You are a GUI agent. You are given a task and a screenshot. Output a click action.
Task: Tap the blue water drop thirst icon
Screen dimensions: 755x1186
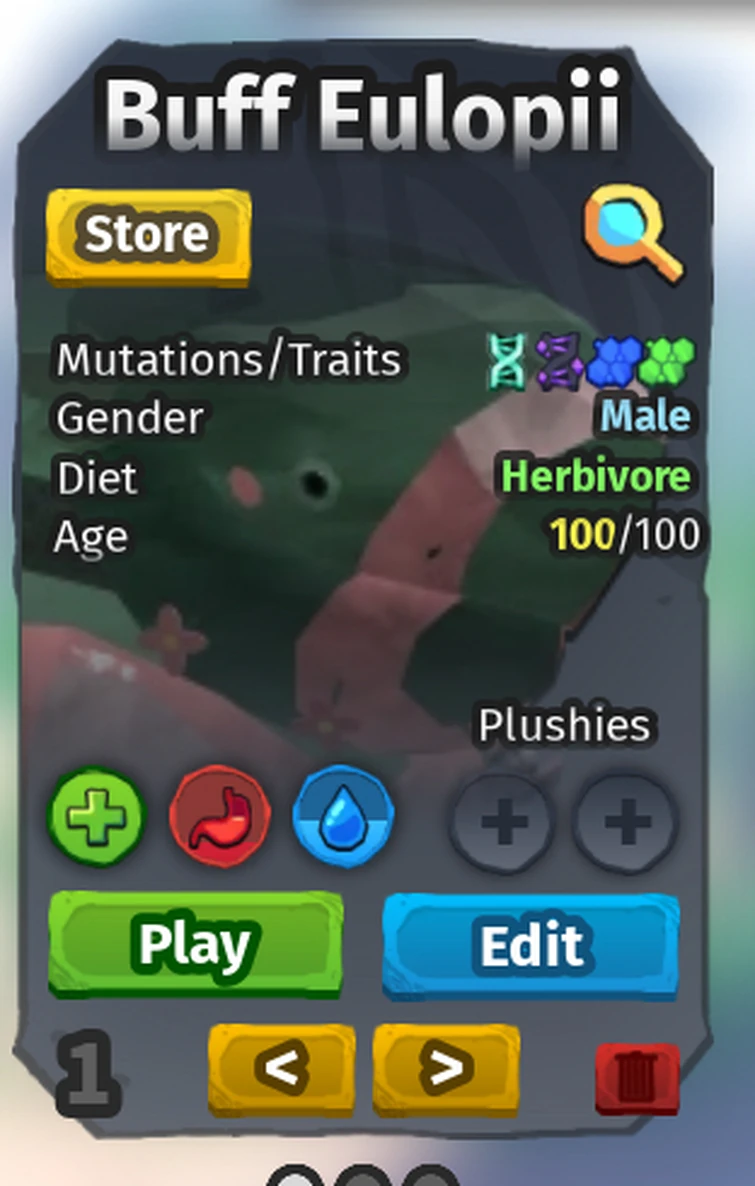point(343,817)
